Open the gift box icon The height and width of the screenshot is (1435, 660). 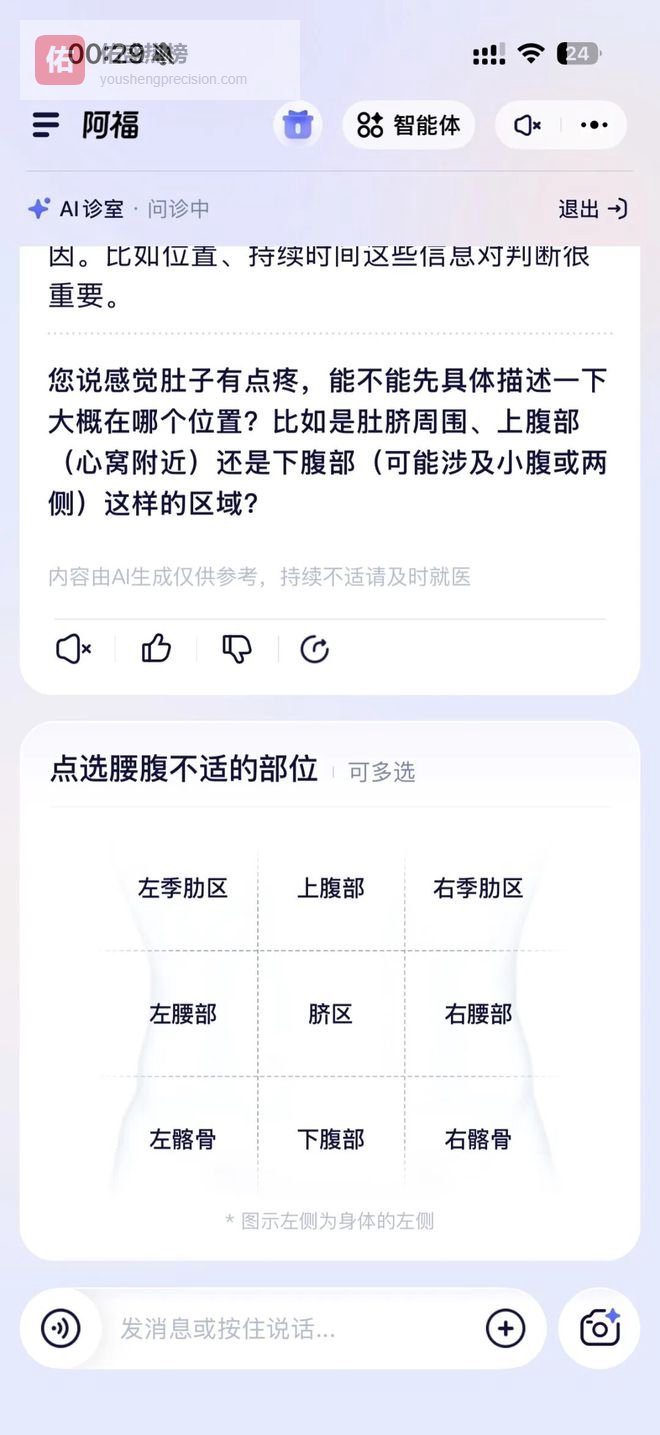[x=297, y=125]
